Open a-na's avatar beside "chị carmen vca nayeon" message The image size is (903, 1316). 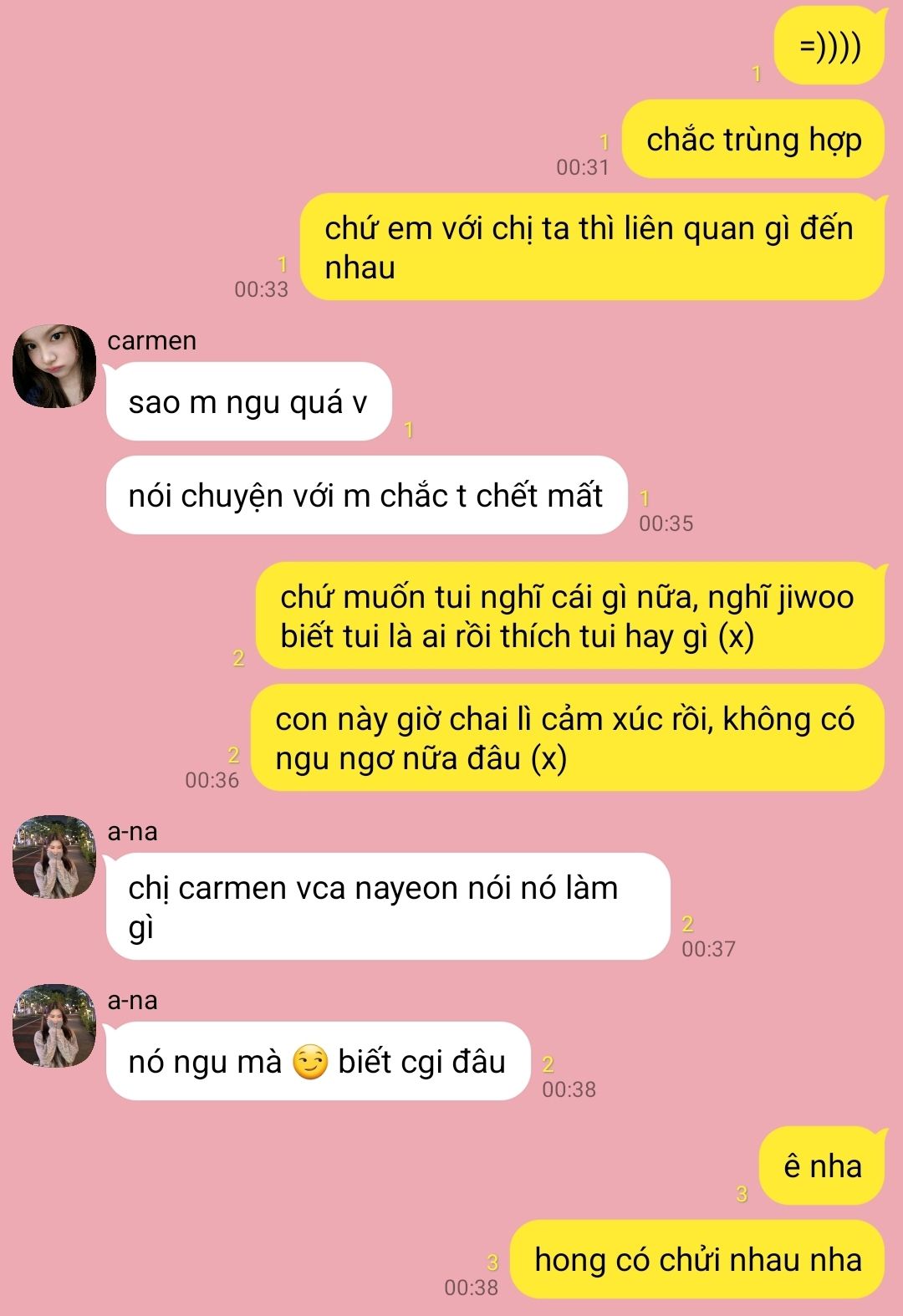point(54,857)
